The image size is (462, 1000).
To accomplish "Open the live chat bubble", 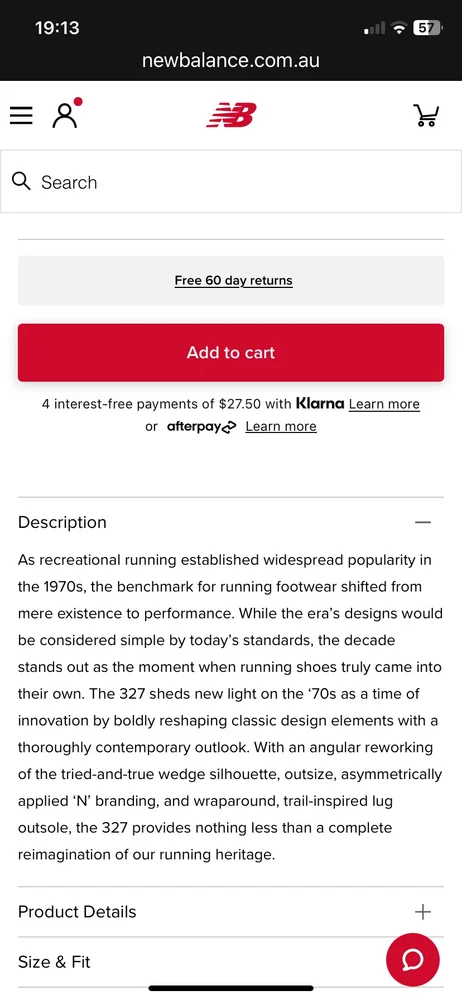I will (413, 959).
